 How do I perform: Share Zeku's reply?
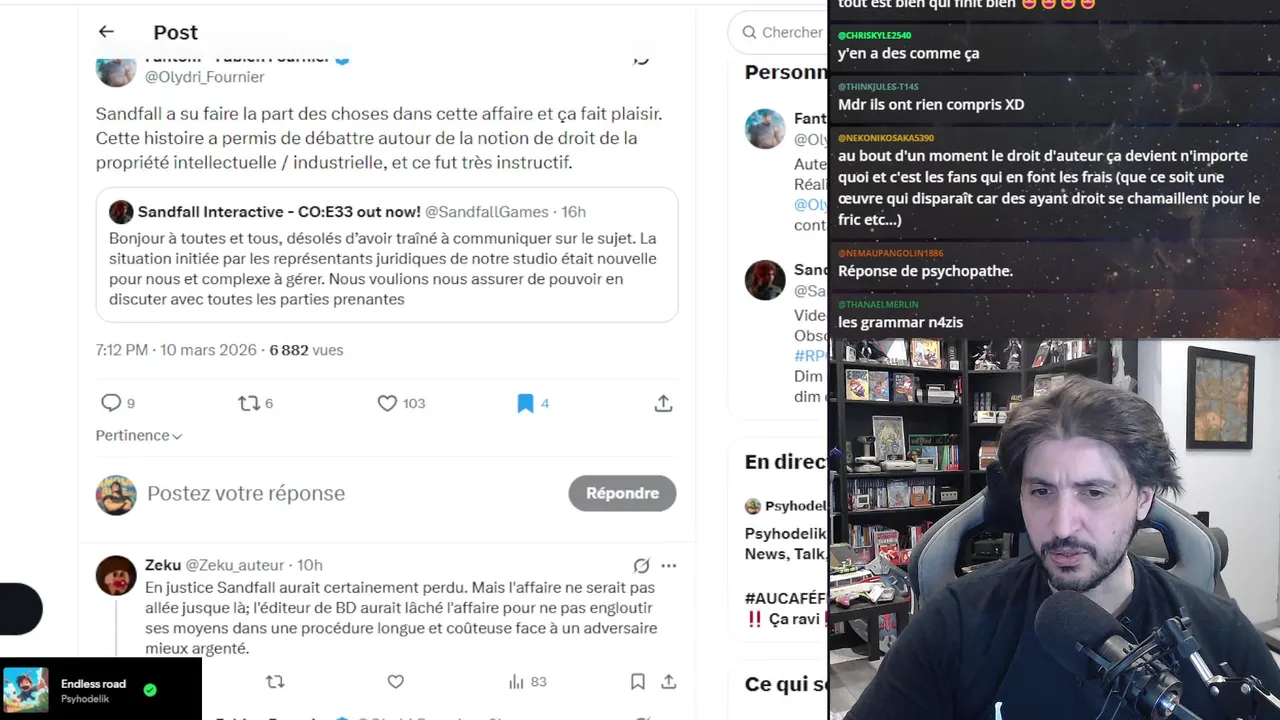pos(669,682)
